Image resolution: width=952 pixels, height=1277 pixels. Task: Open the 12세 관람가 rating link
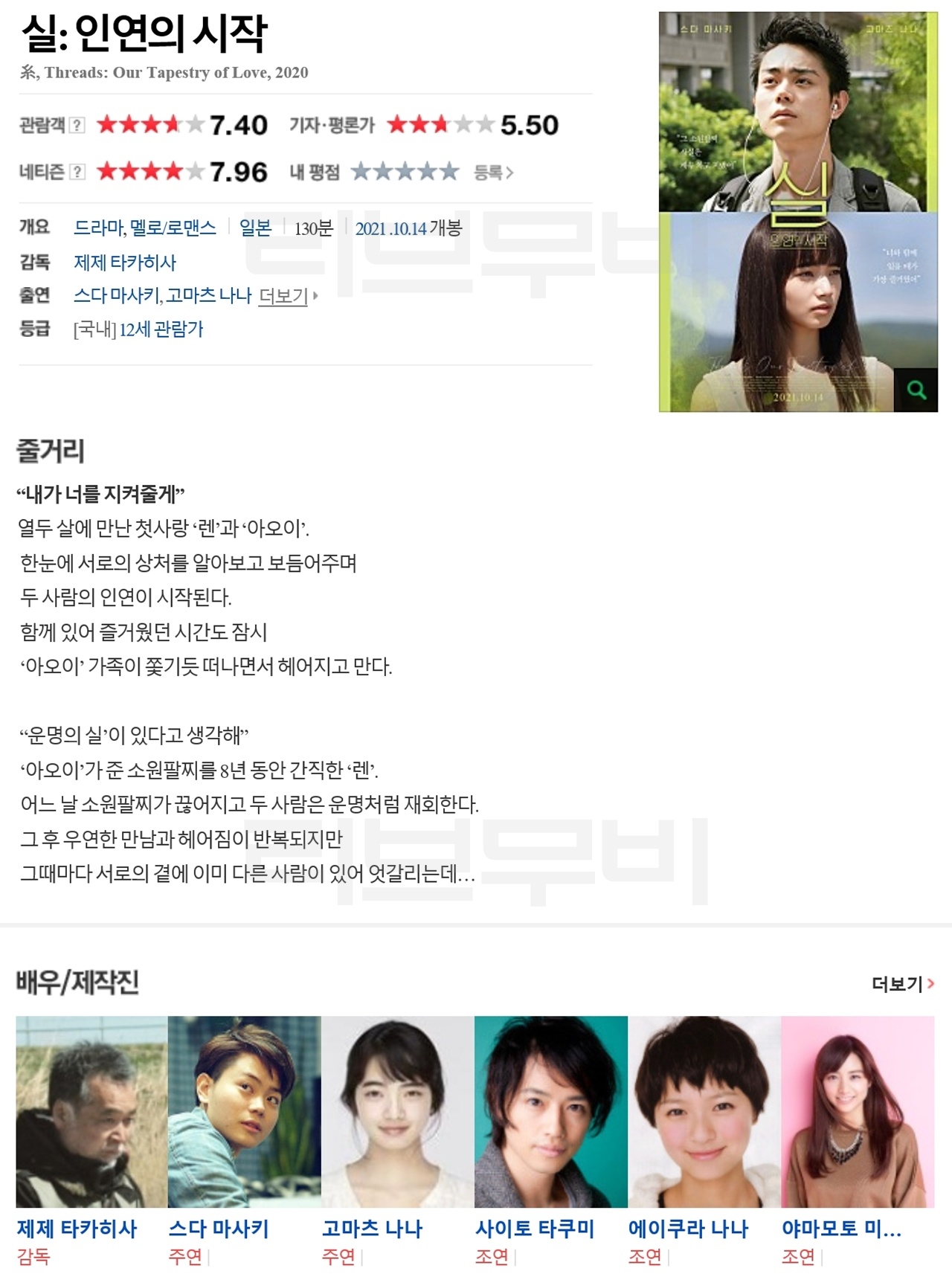pos(161,329)
